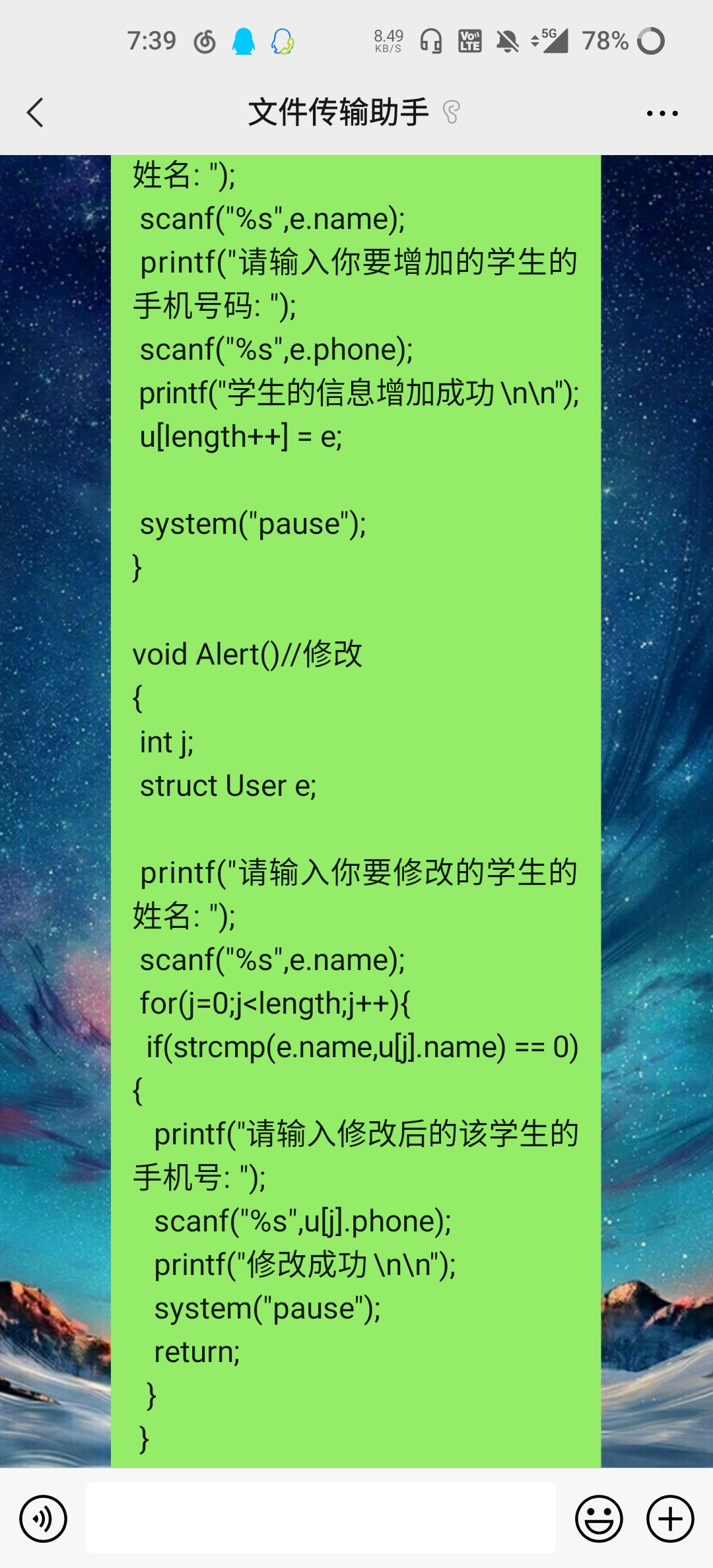Focus the message text field
This screenshot has width=713, height=1568.
click(x=321, y=1518)
